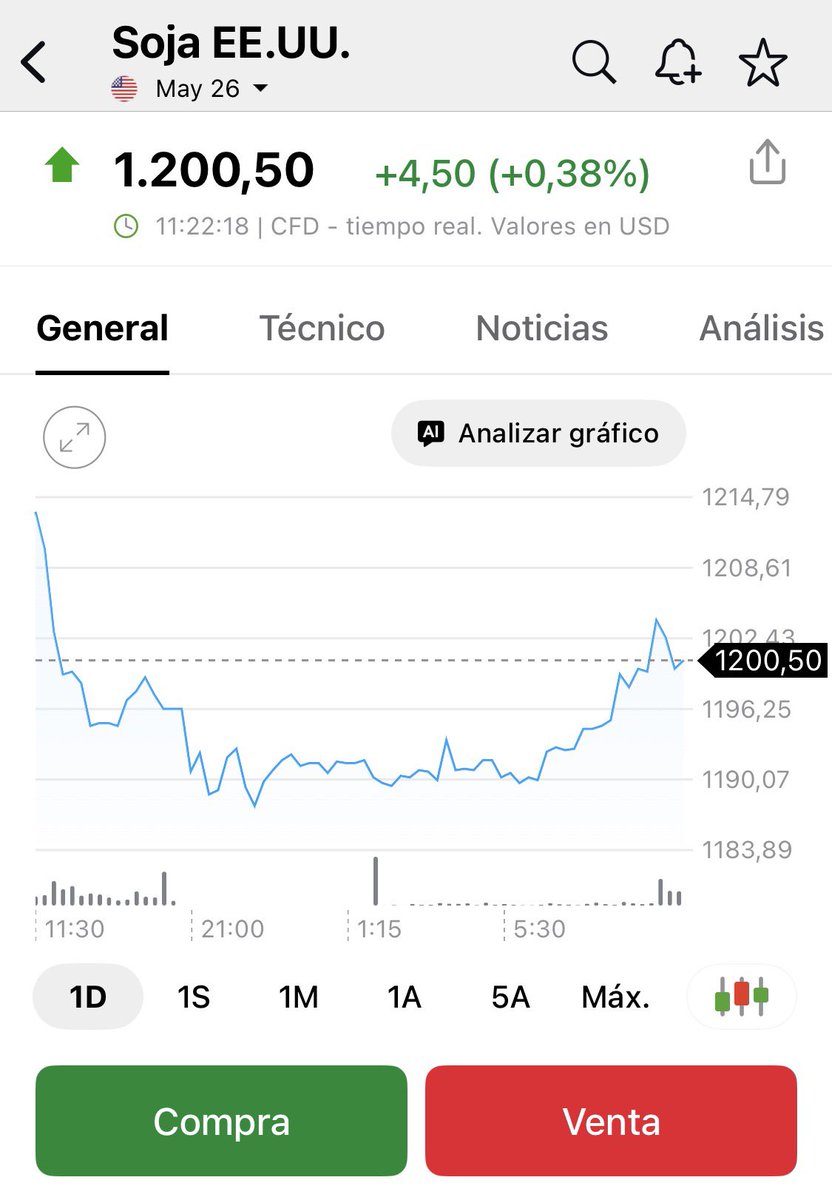Create a price alert with the bell icon
The image size is (832, 1200).
point(678,63)
